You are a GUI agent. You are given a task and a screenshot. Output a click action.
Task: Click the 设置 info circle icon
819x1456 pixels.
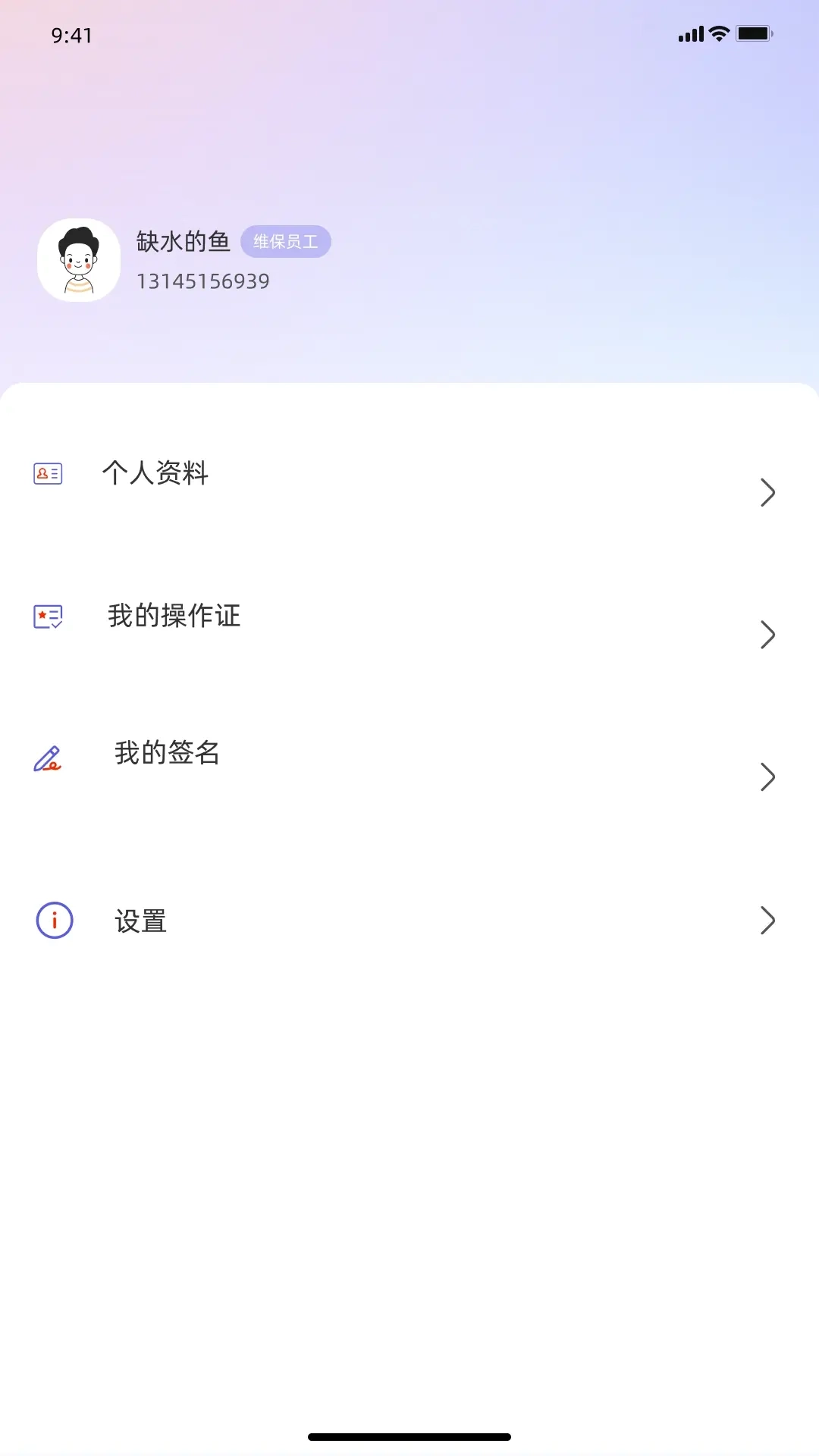point(54,919)
